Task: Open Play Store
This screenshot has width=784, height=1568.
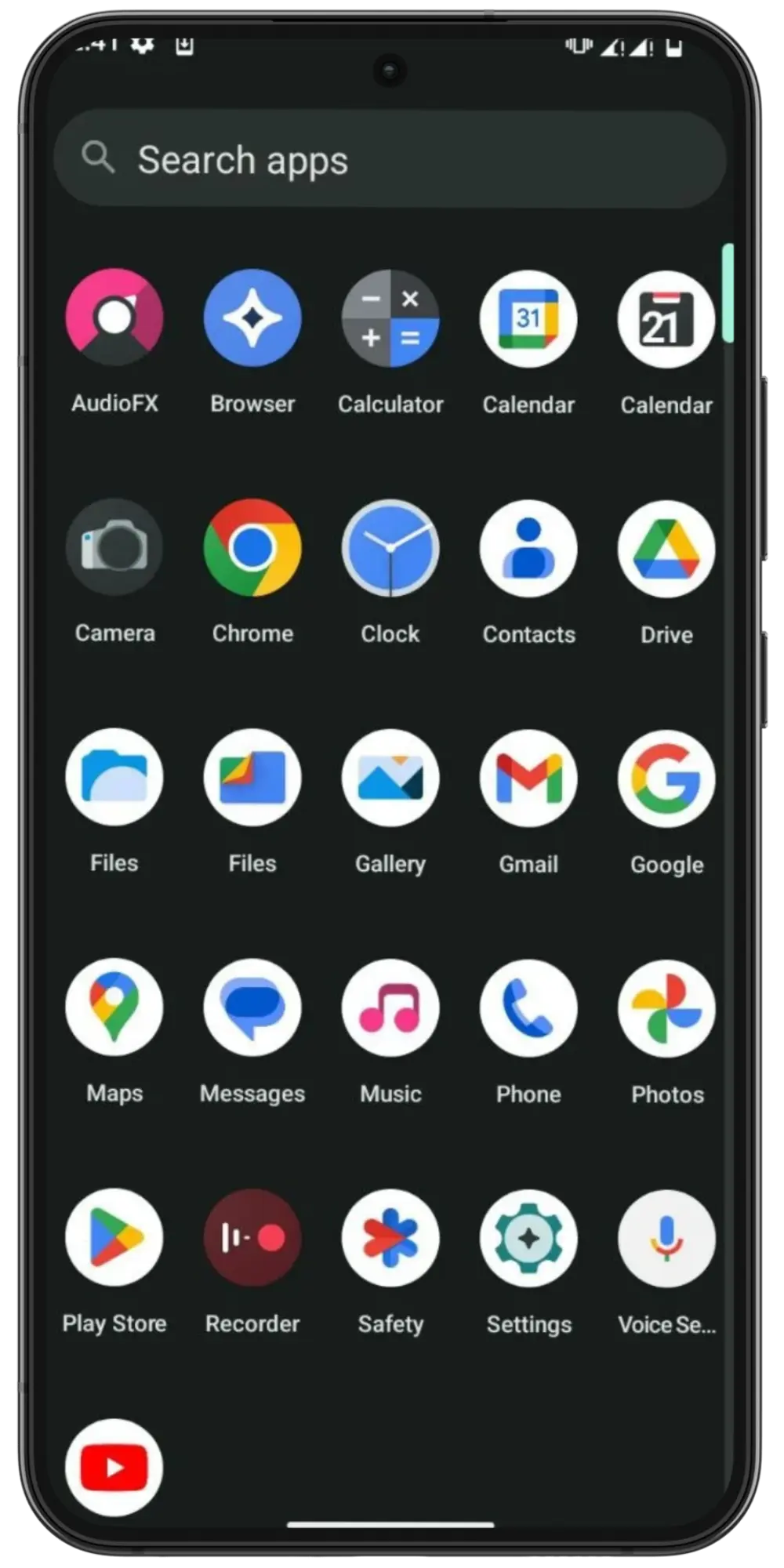Action: (x=114, y=1237)
